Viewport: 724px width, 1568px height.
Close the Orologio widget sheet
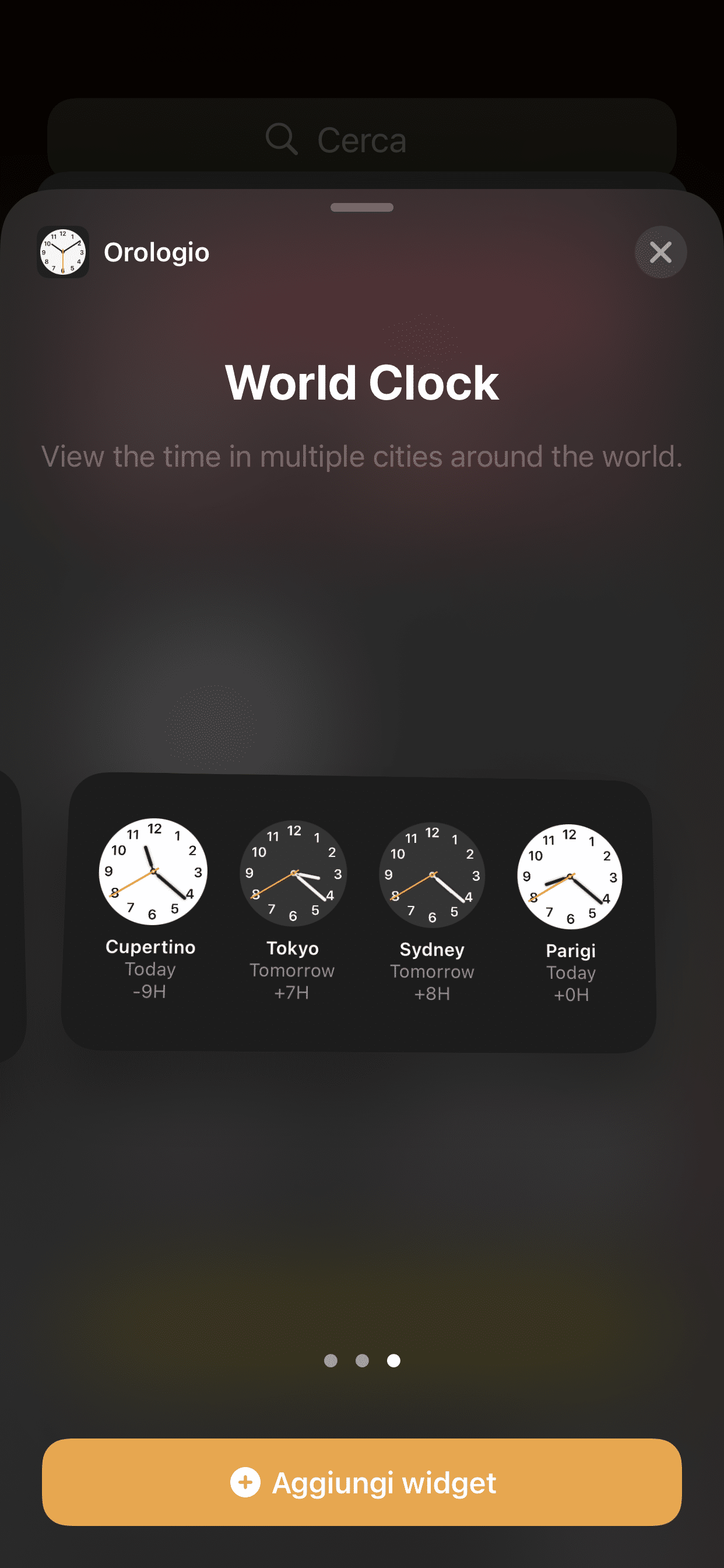[660, 252]
